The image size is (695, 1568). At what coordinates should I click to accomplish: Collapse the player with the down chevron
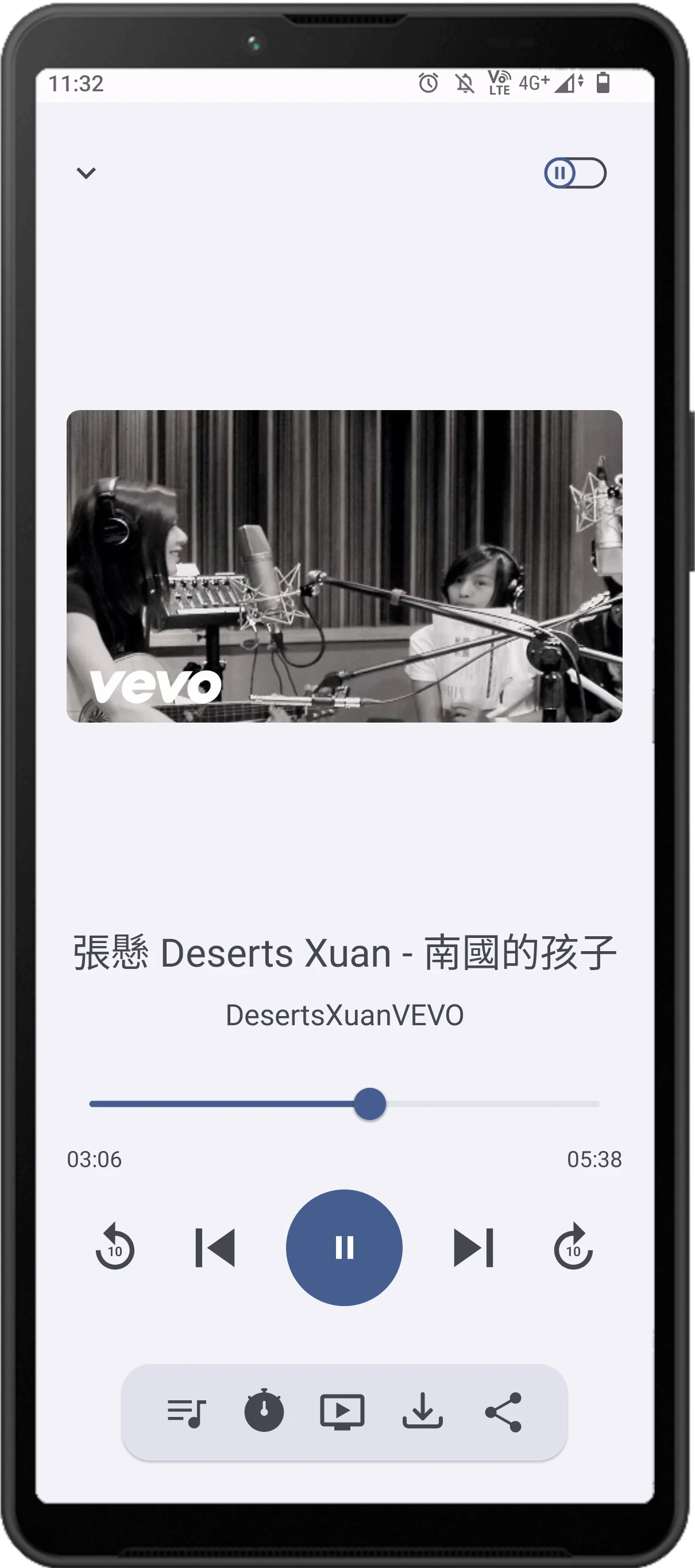[x=86, y=173]
